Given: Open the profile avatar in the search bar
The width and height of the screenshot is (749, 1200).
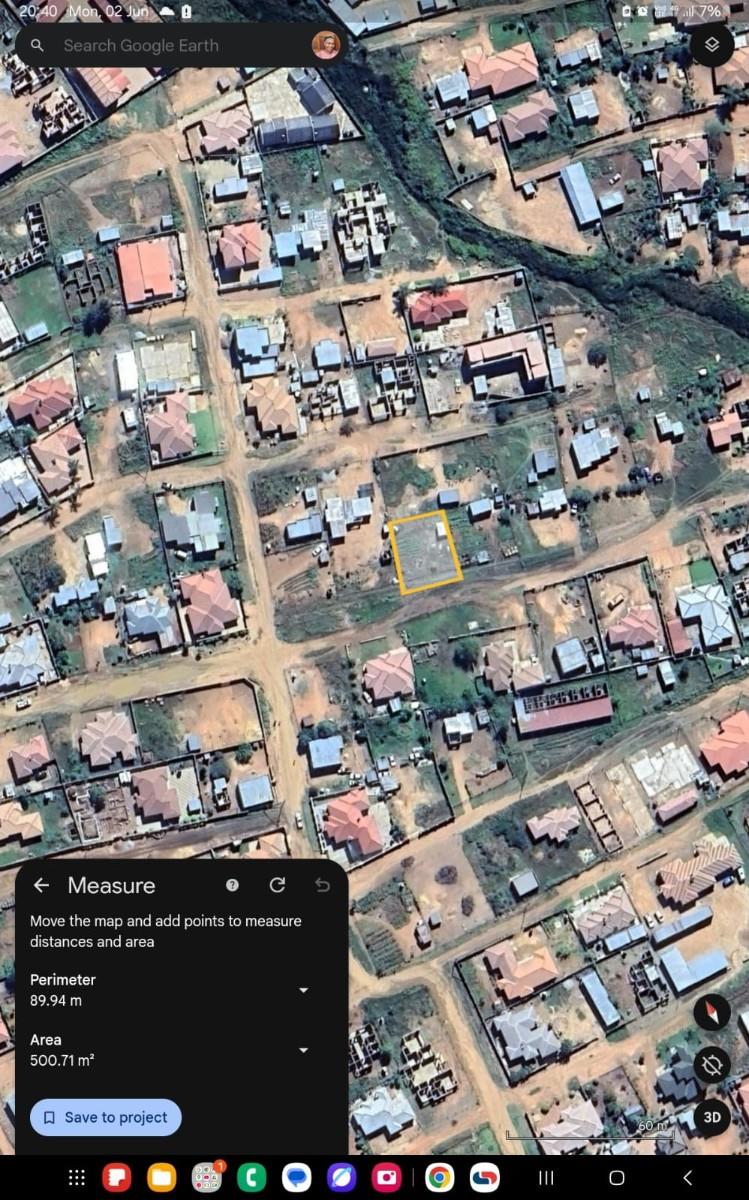Looking at the screenshot, I should point(326,45).
